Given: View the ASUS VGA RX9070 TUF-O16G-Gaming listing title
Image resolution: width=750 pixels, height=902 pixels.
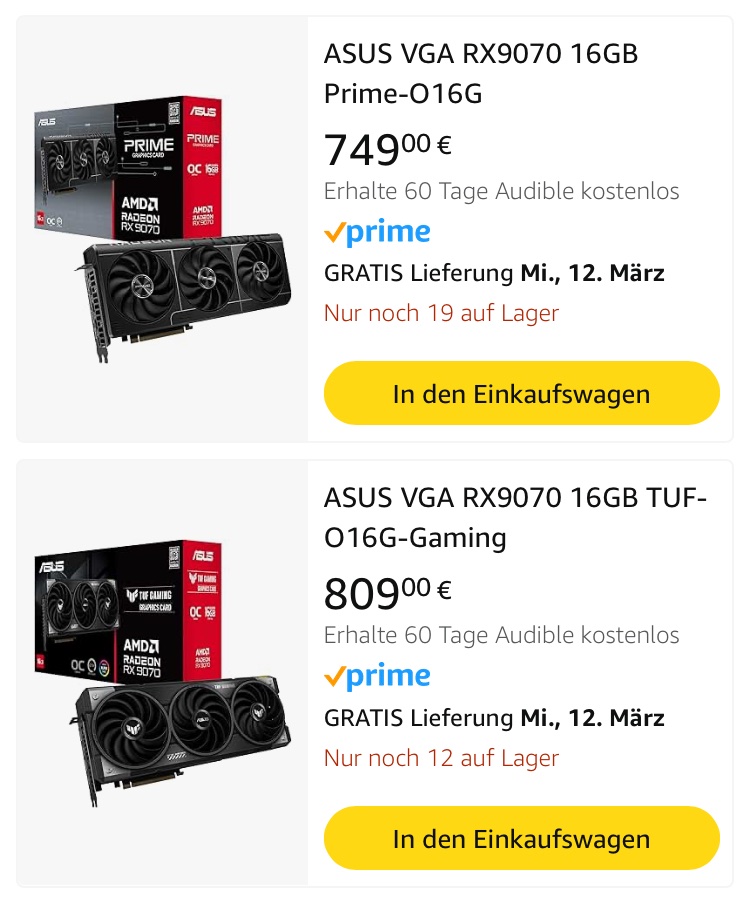Looking at the screenshot, I should point(515,517).
